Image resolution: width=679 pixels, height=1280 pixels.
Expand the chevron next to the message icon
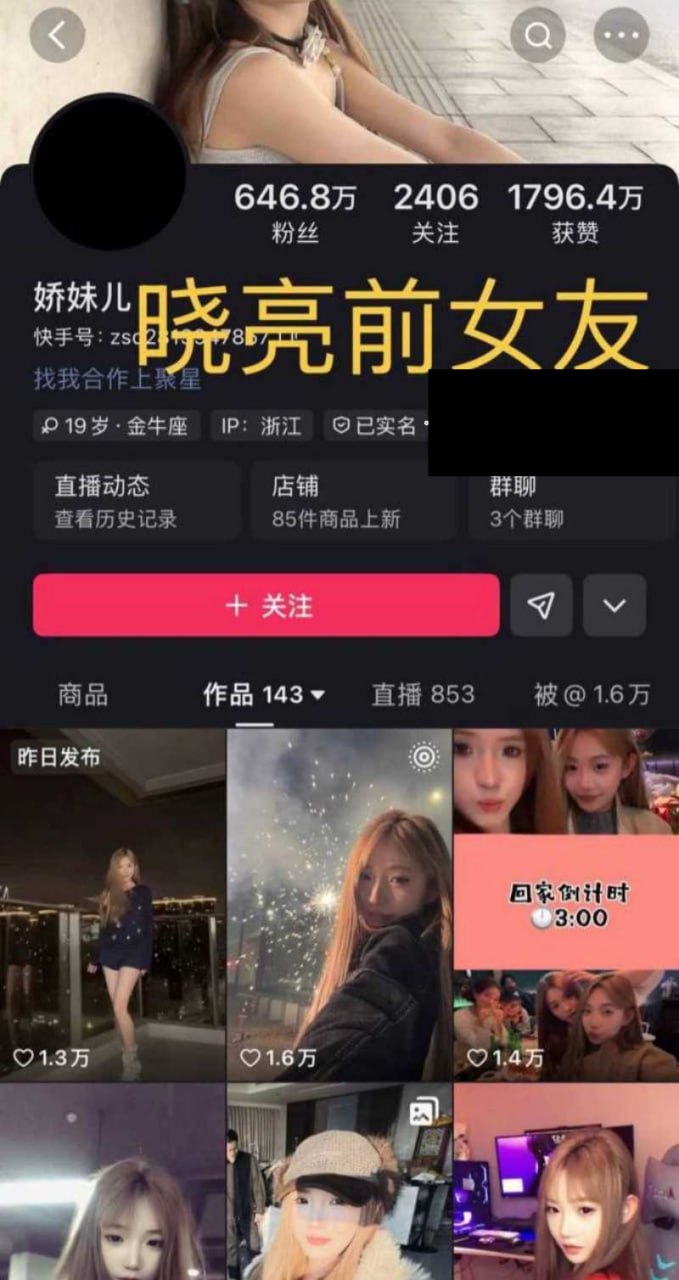coord(614,605)
